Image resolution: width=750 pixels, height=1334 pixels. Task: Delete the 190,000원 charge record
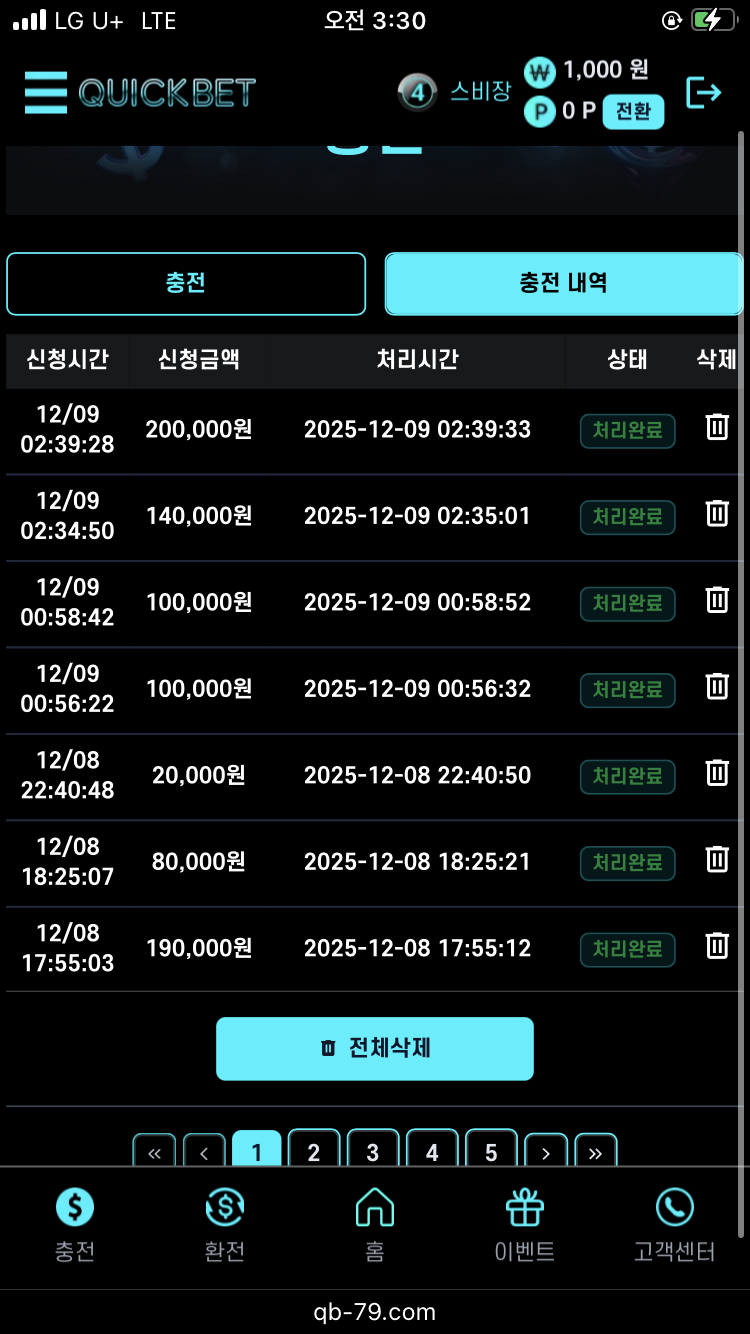click(717, 946)
